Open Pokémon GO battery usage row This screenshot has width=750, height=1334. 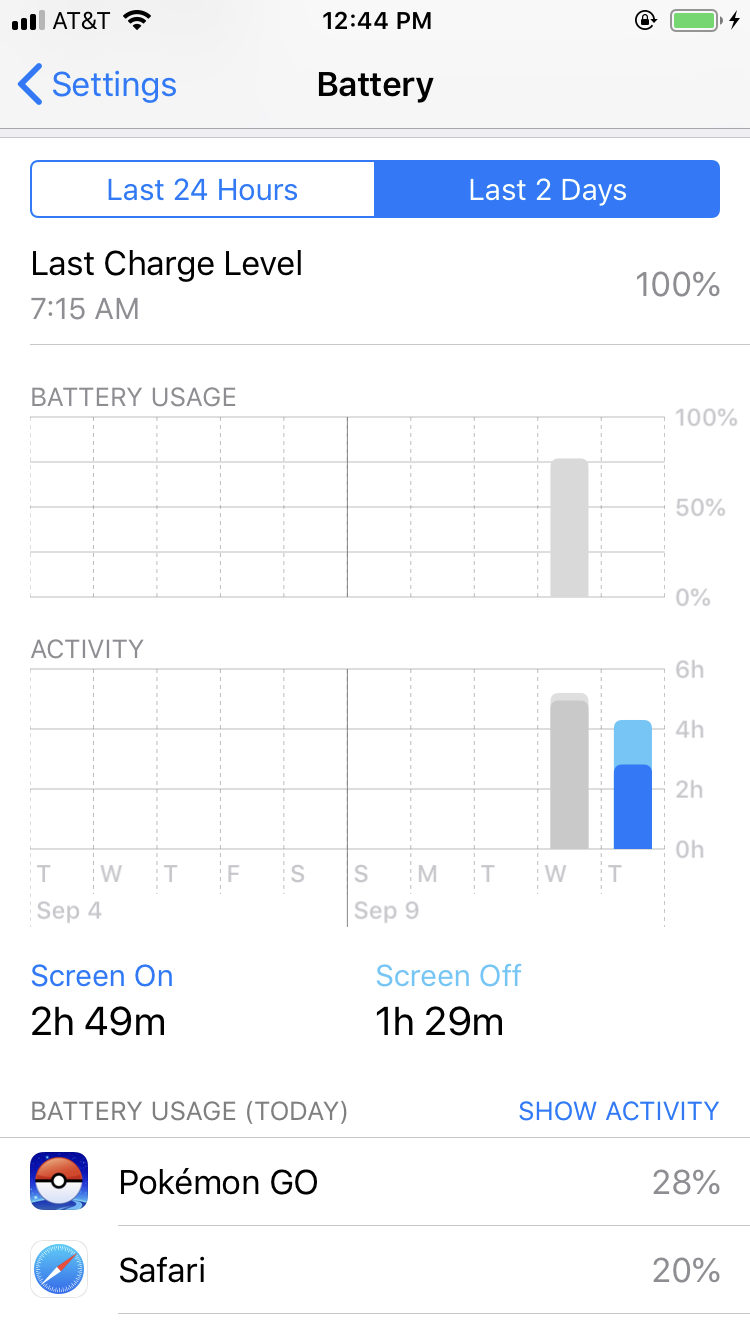point(375,1182)
